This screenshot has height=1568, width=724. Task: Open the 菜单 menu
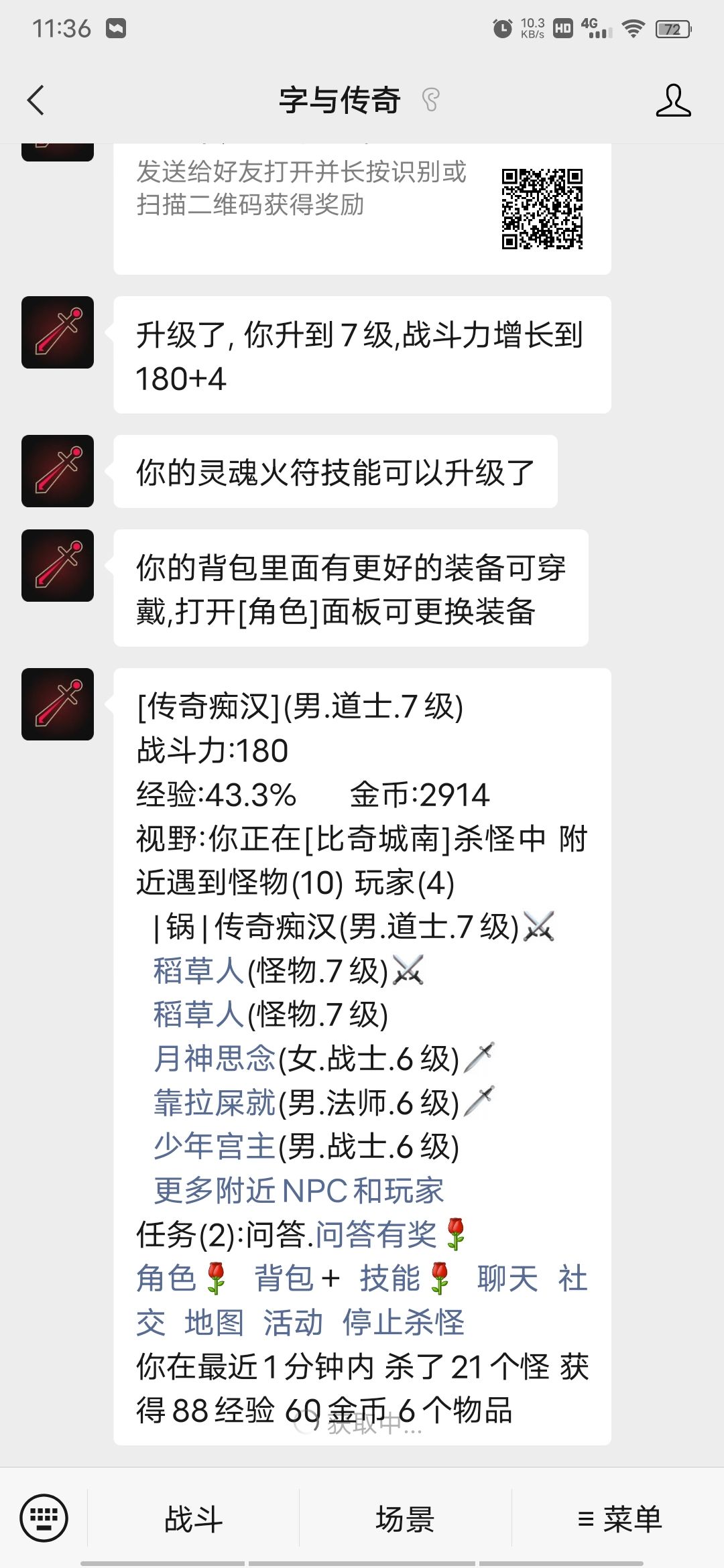tap(618, 1518)
